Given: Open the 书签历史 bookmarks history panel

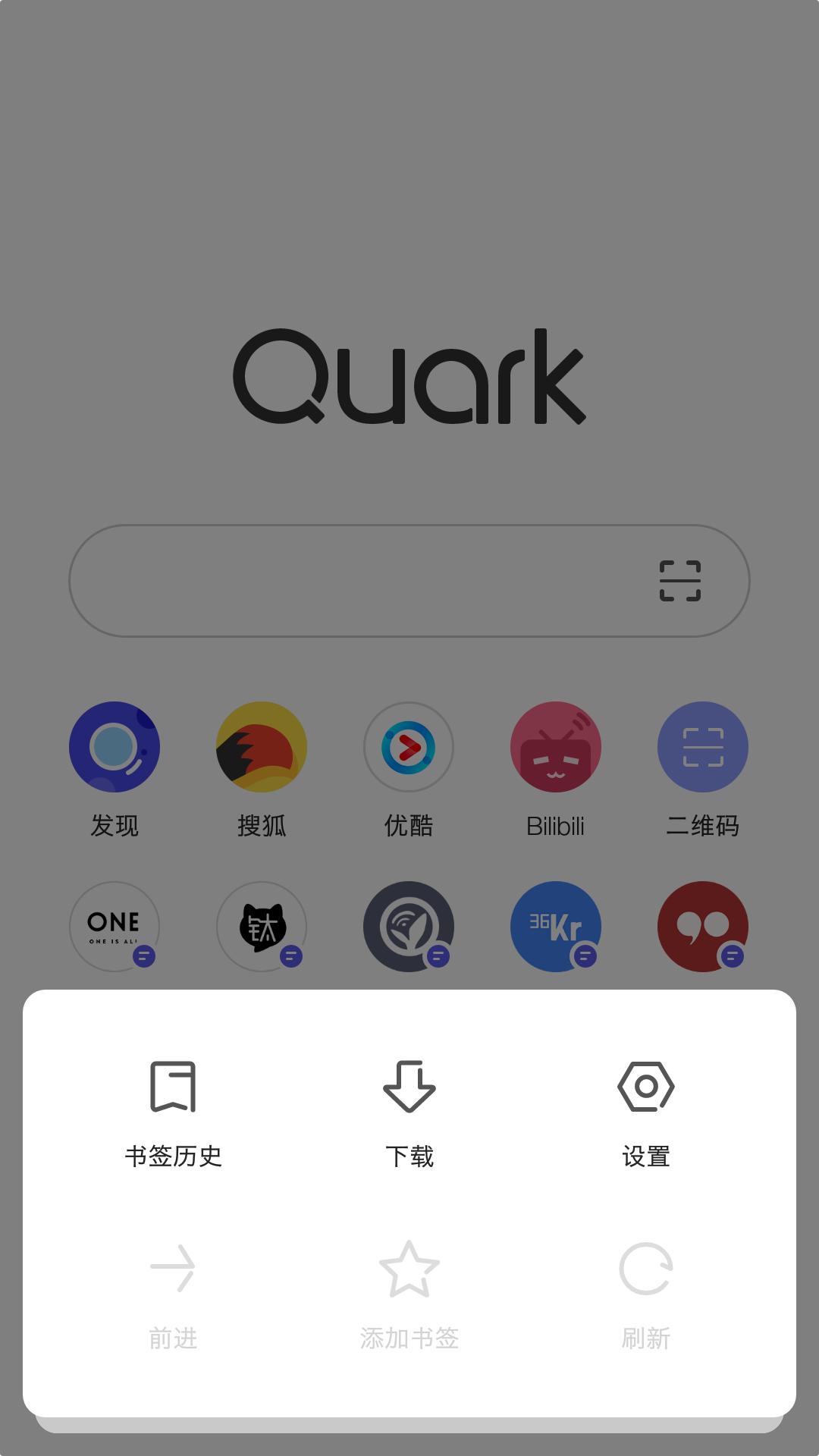Looking at the screenshot, I should pyautogui.click(x=174, y=1107).
